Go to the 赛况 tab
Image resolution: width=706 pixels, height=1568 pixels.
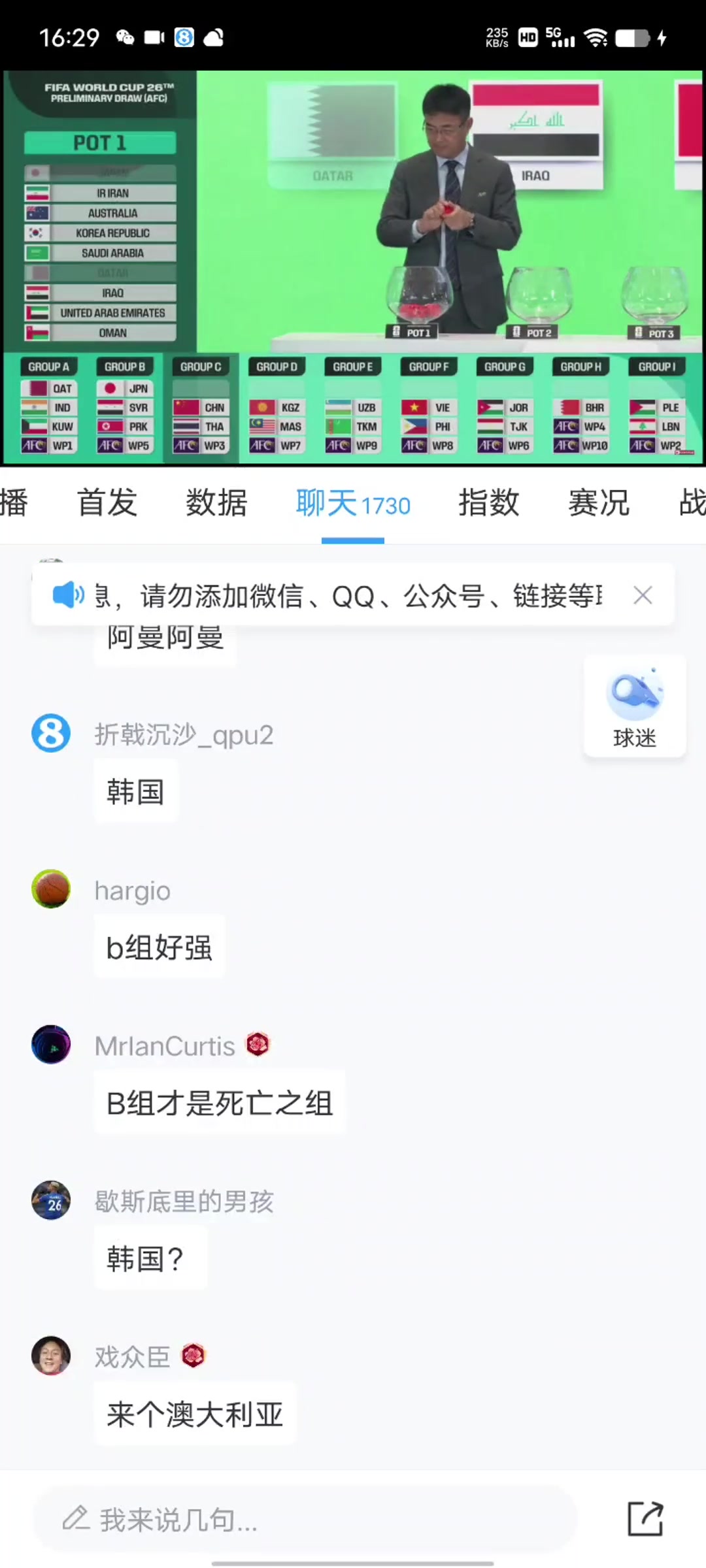point(598,503)
